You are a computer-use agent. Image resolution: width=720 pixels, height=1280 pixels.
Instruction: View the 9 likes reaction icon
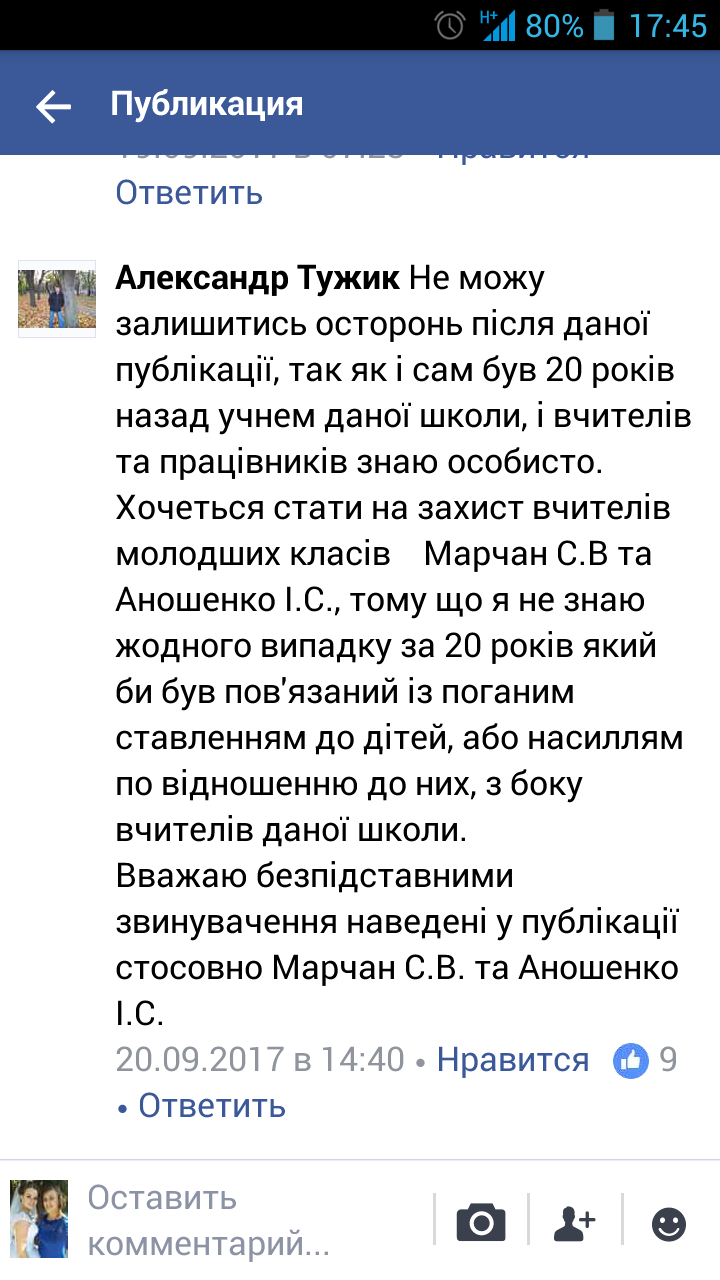coord(631,1060)
